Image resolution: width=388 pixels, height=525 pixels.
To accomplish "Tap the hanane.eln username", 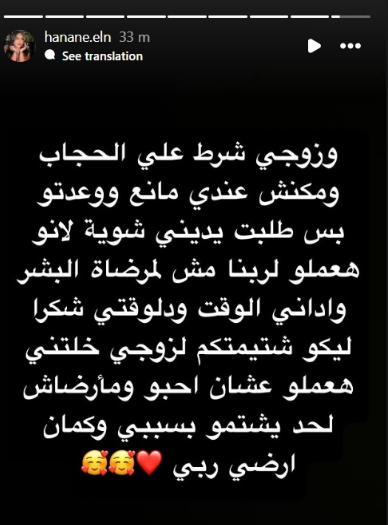I will (x=78, y=37).
